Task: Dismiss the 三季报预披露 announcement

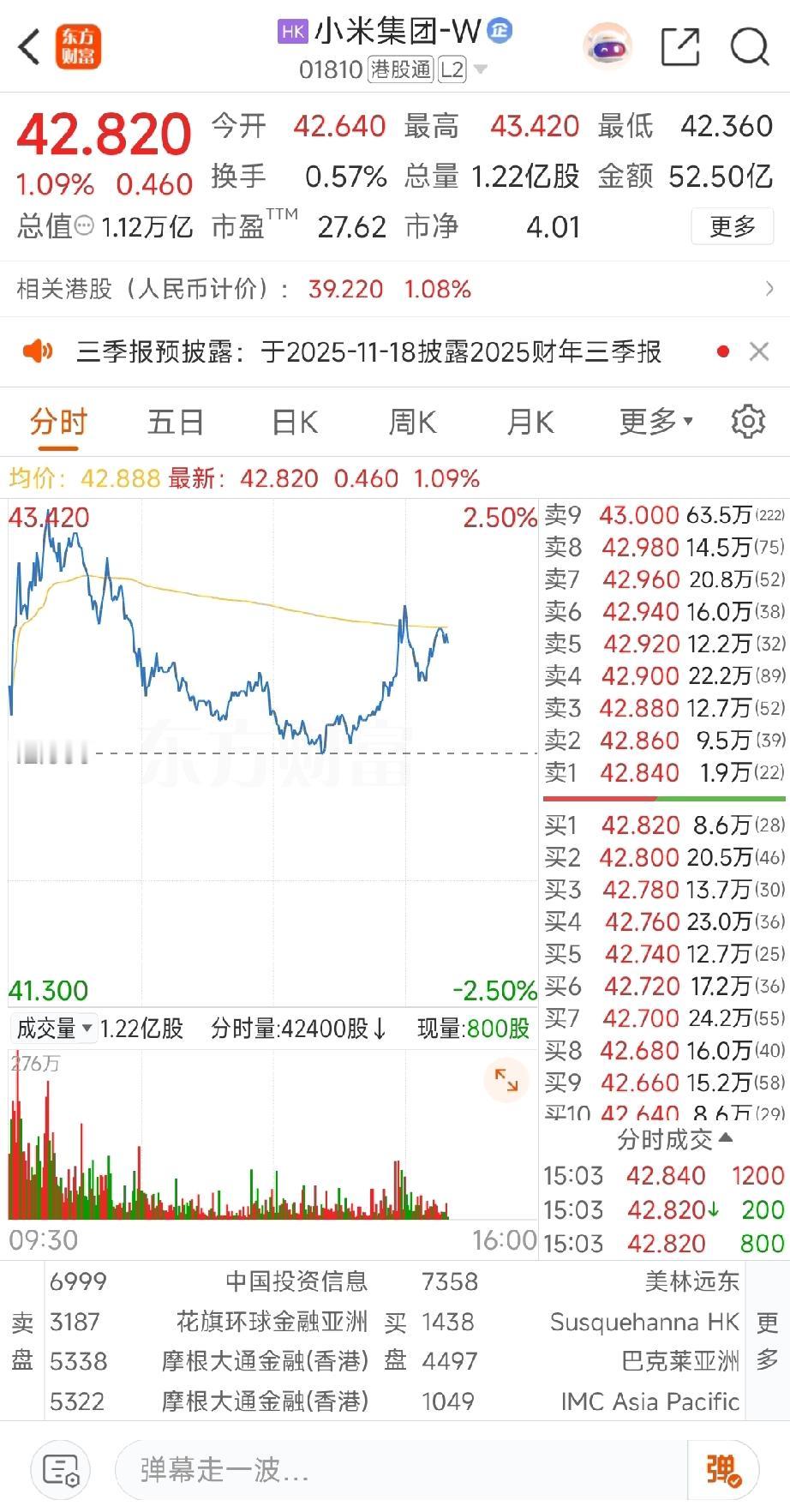Action: [758, 351]
